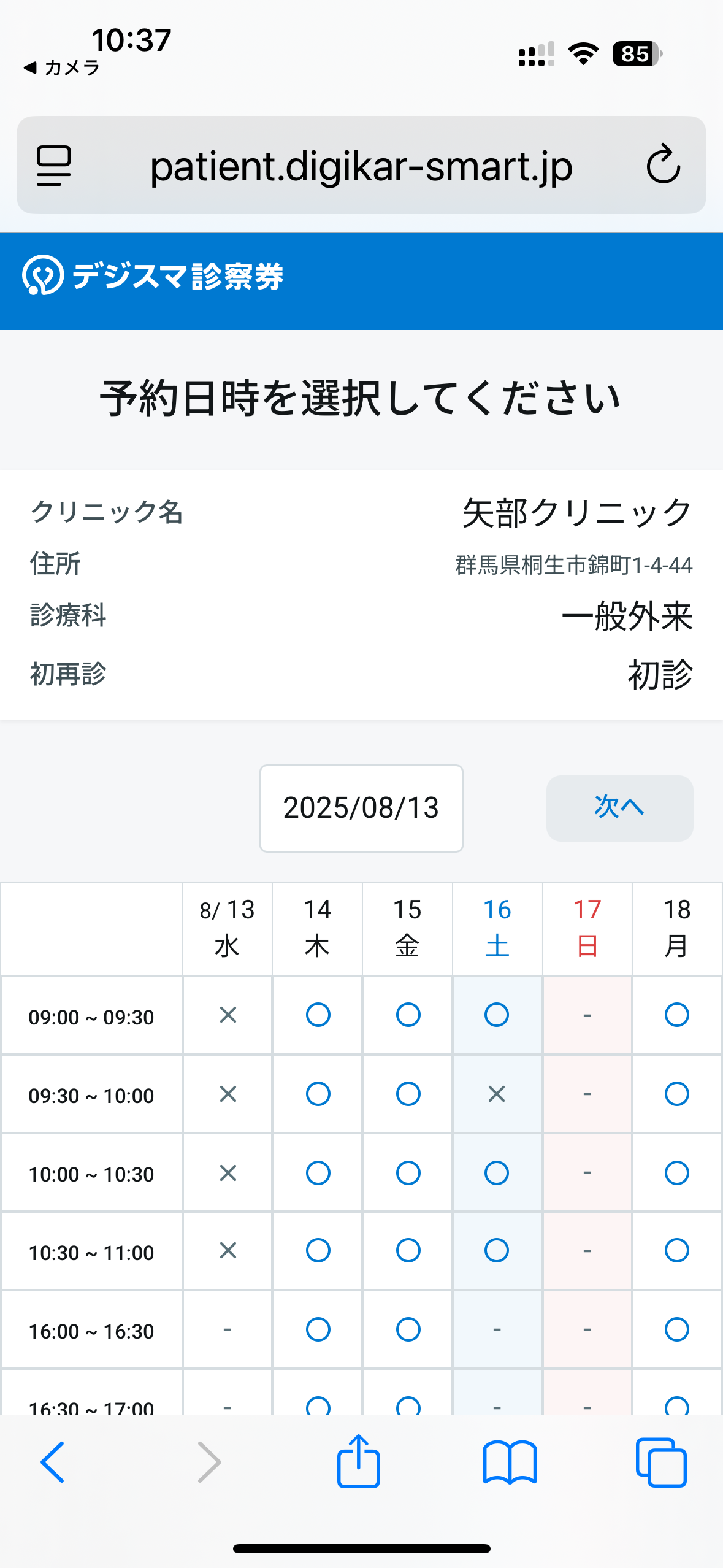Open the page menu in address bar
The image size is (723, 1568).
[x=54, y=165]
